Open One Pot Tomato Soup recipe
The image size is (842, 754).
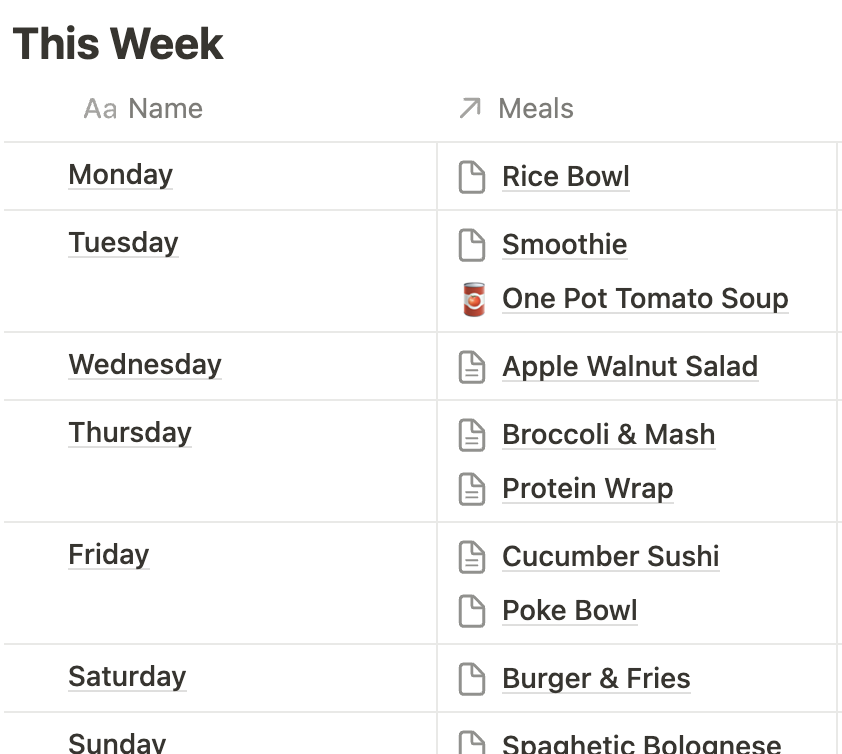[645, 299]
